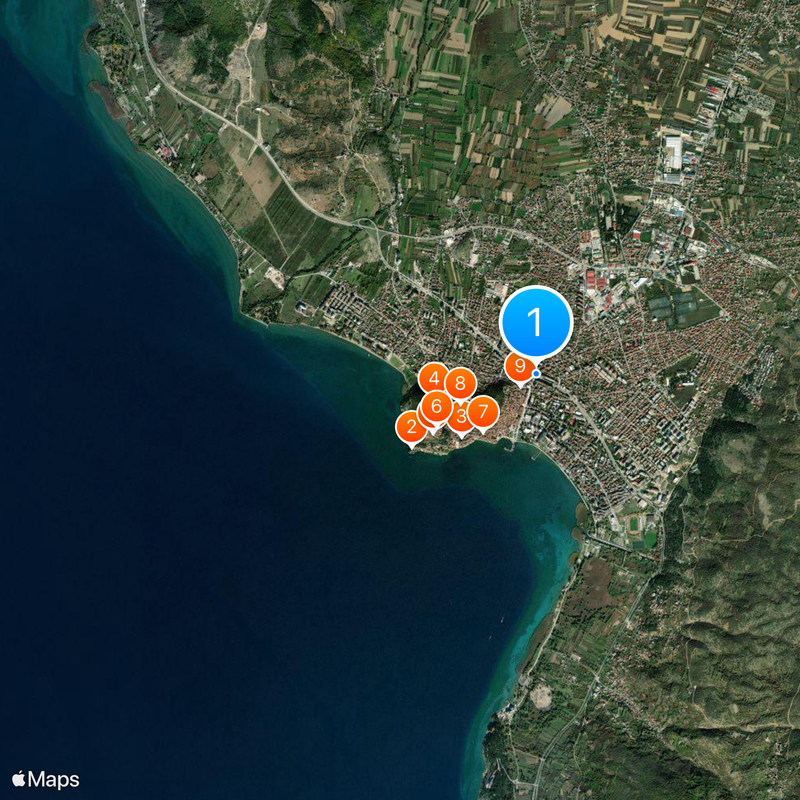Open map pin number 8

(460, 383)
